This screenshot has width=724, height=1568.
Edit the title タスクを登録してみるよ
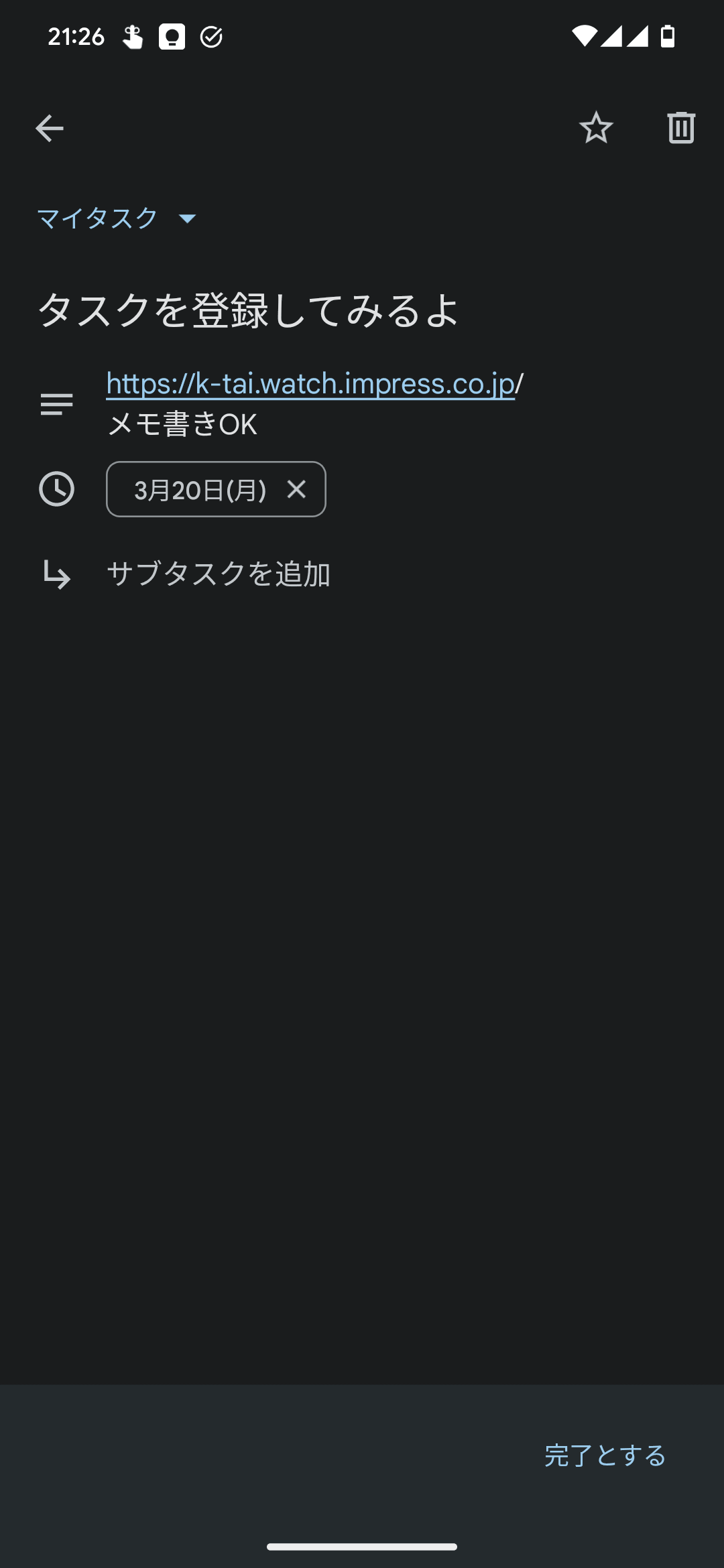pos(249,310)
